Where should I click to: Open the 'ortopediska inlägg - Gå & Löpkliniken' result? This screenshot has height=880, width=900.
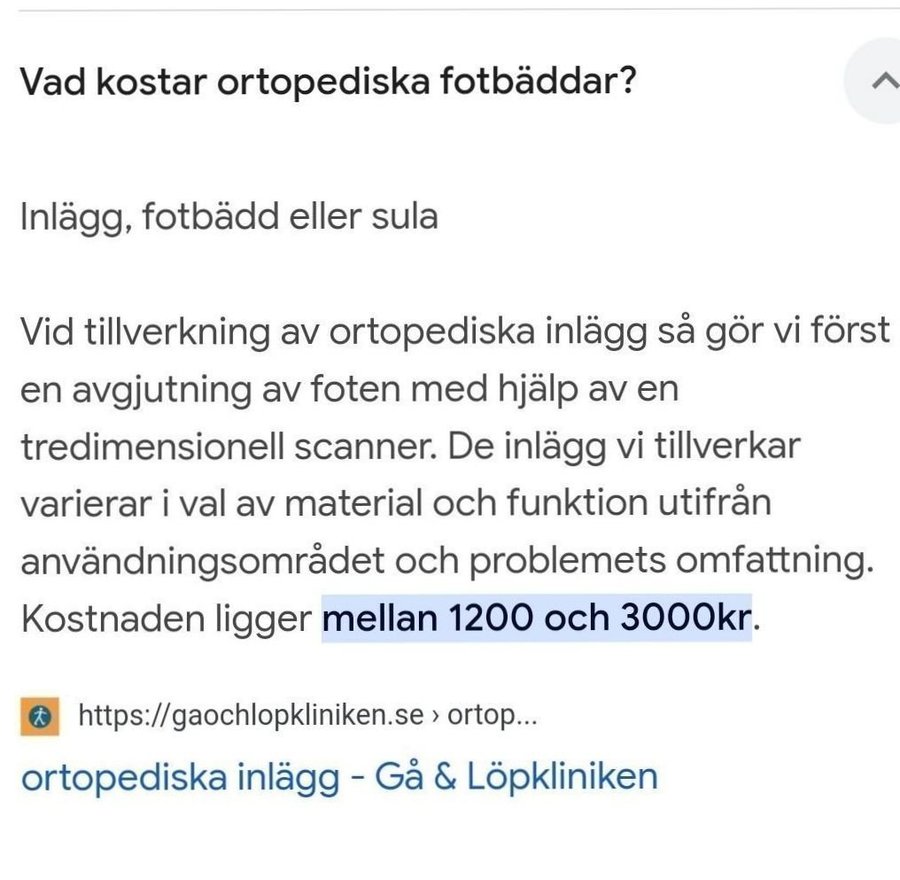point(339,776)
